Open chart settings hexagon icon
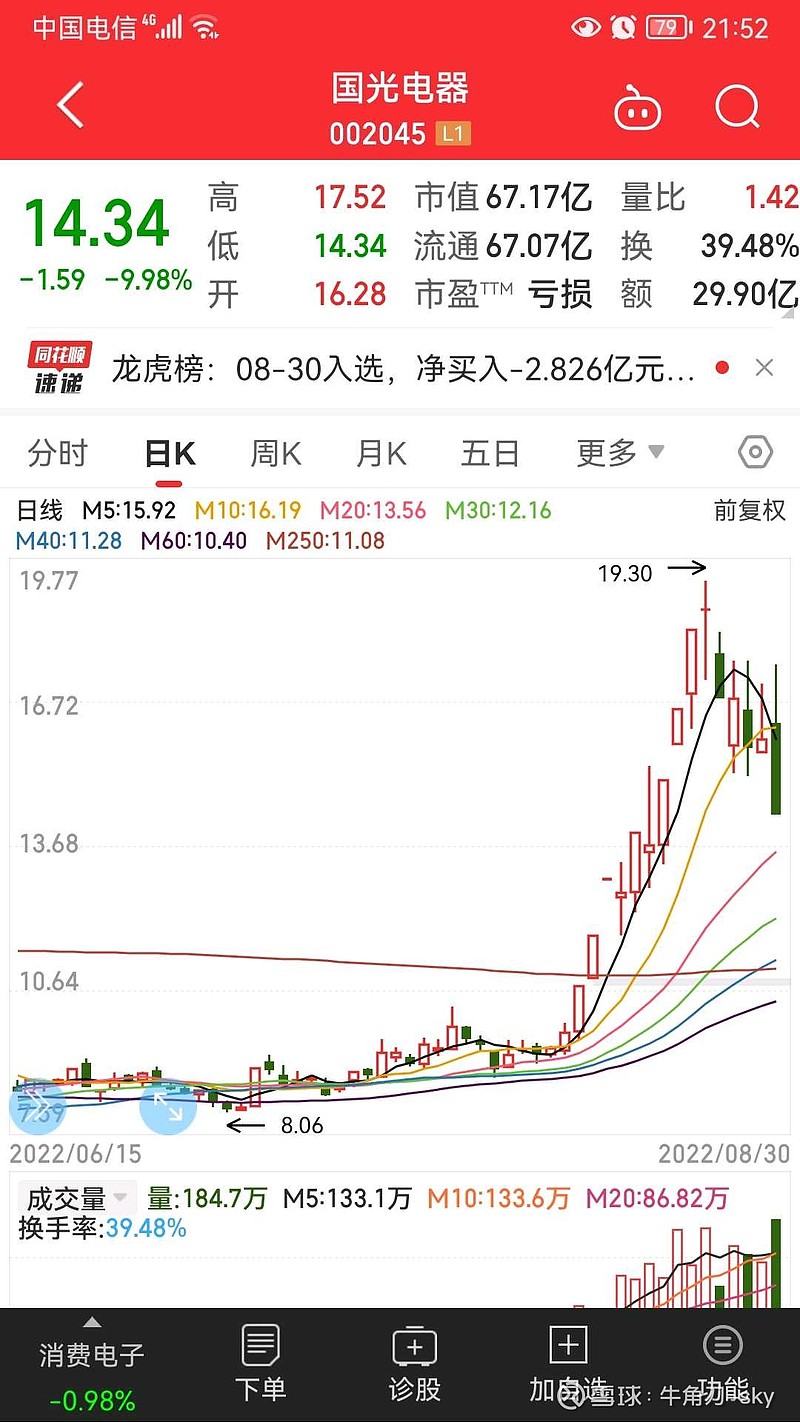Image resolution: width=800 pixels, height=1422 pixels. click(x=755, y=453)
